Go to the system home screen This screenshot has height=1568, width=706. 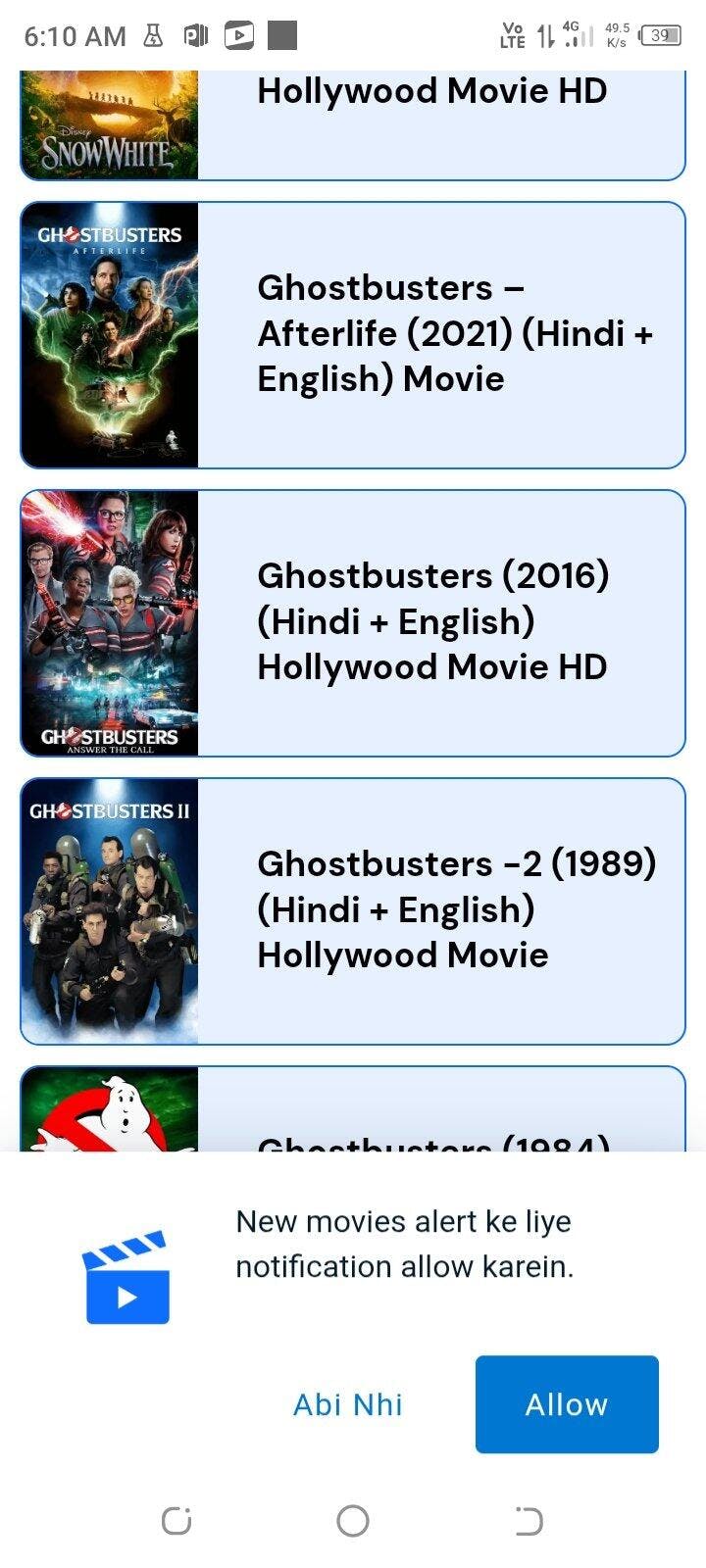pos(353,1521)
